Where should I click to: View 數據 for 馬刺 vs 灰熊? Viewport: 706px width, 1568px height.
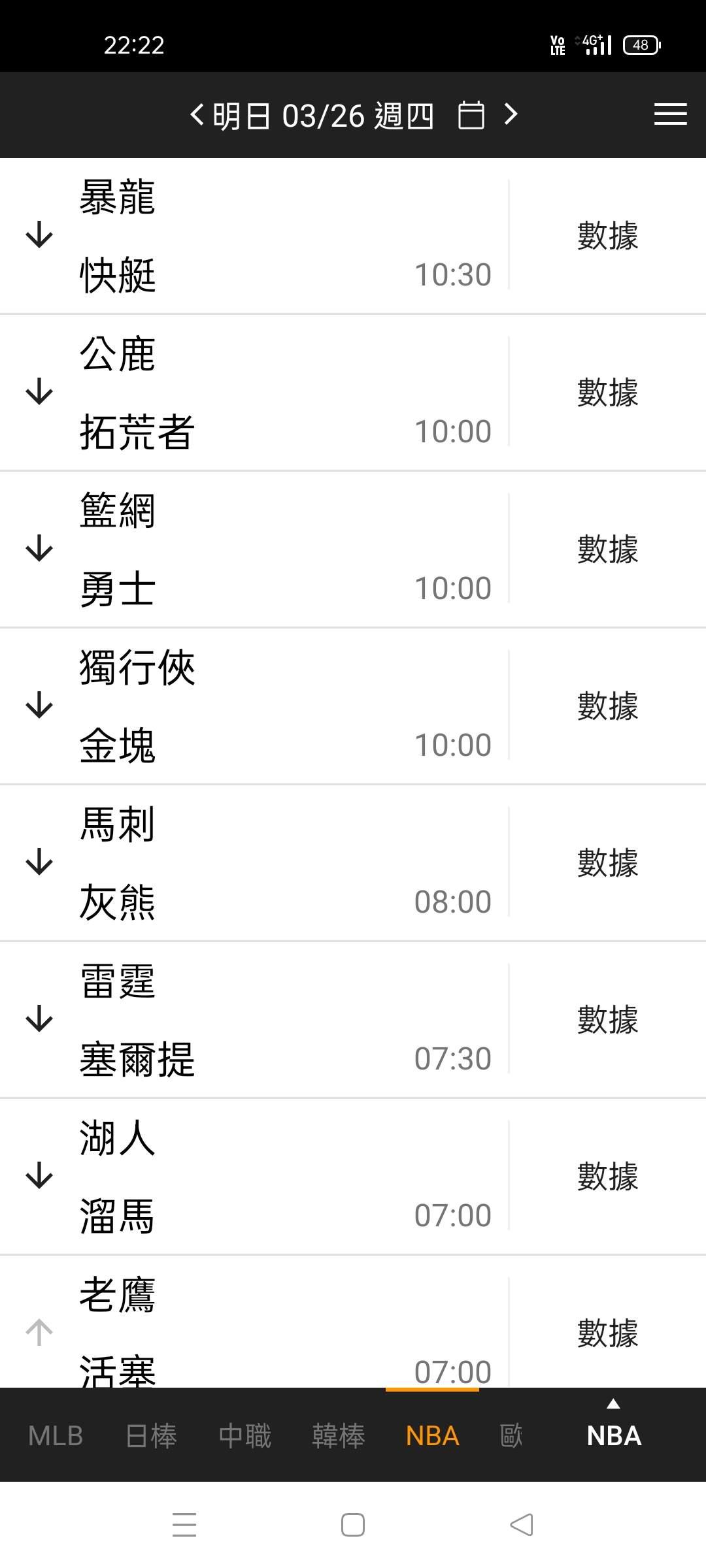pyautogui.click(x=607, y=862)
